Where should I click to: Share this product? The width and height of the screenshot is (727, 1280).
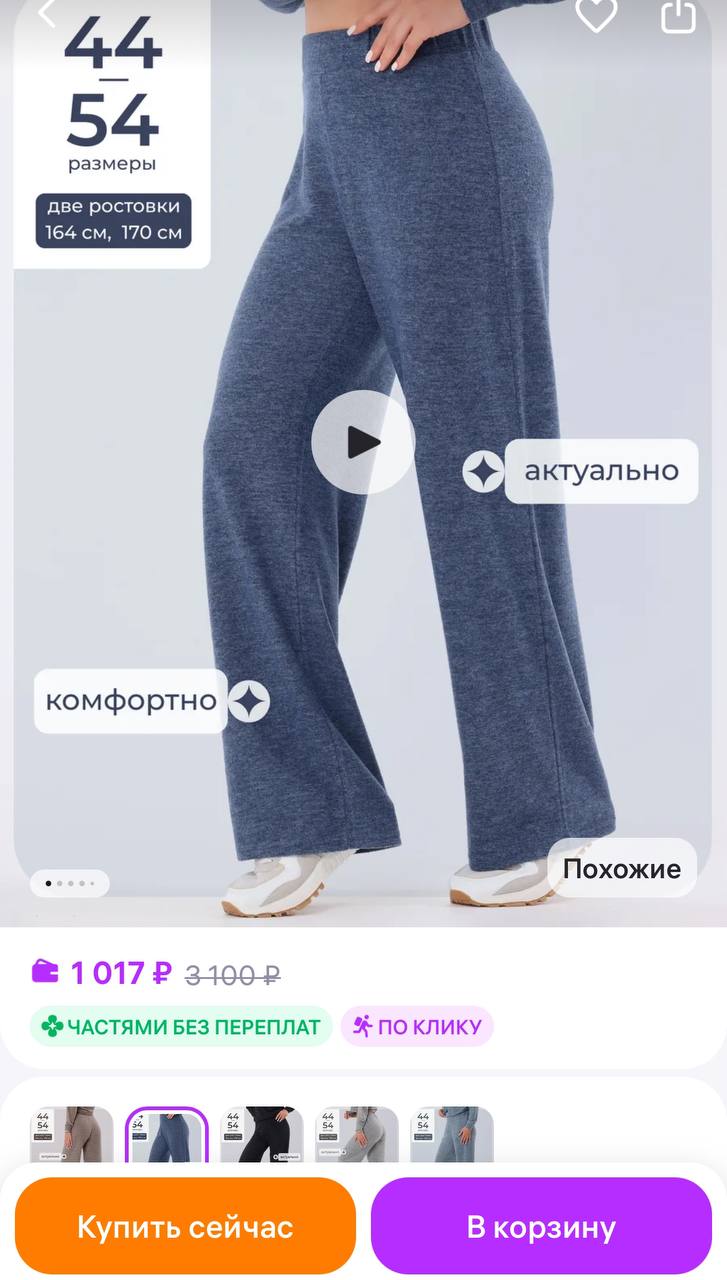point(678,14)
